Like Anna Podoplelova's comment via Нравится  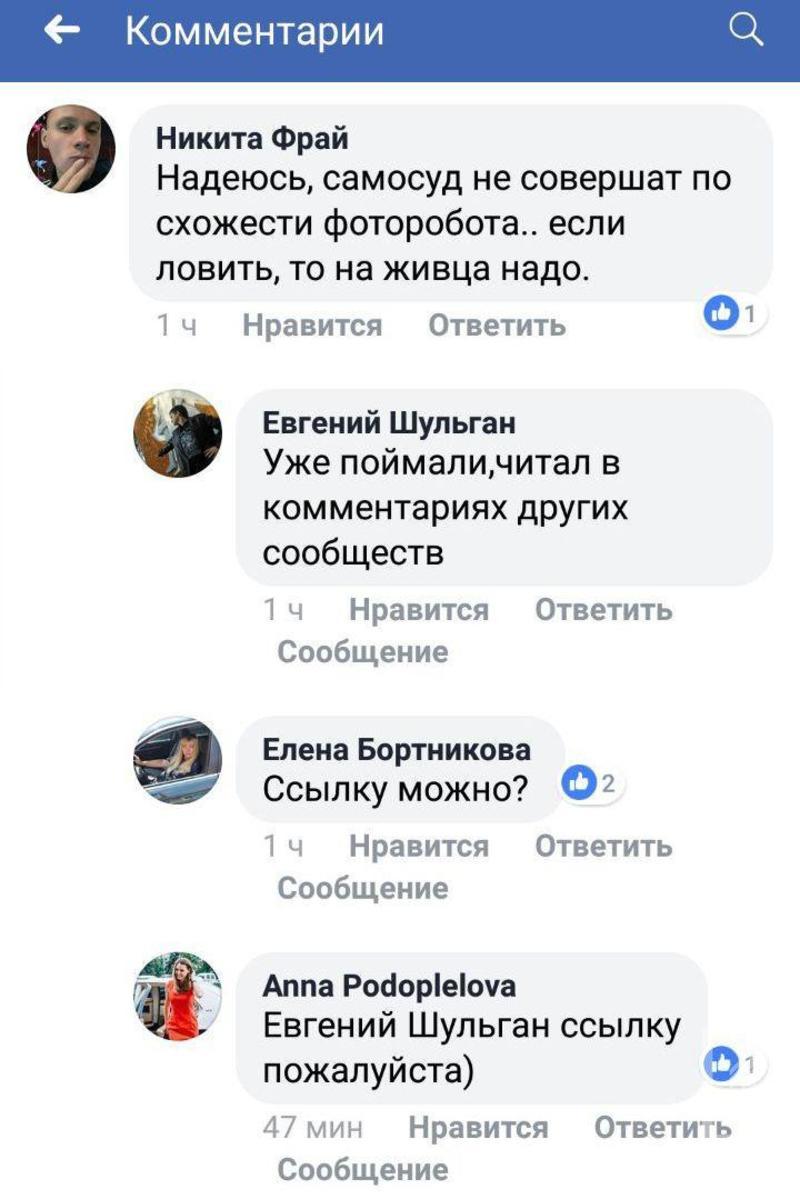pyautogui.click(x=478, y=1128)
